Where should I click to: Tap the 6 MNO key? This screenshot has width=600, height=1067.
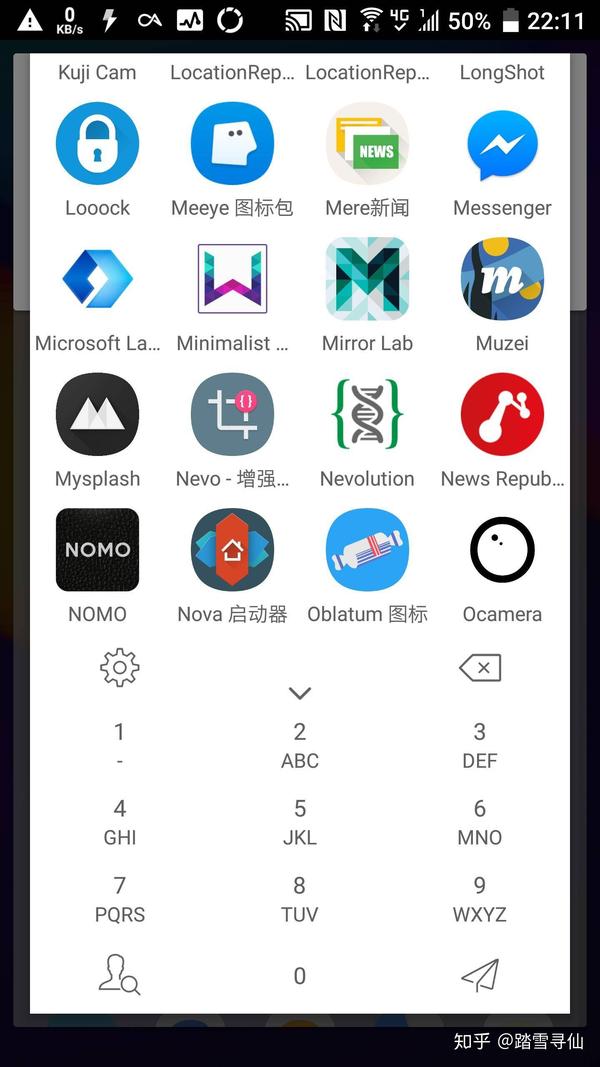click(480, 823)
